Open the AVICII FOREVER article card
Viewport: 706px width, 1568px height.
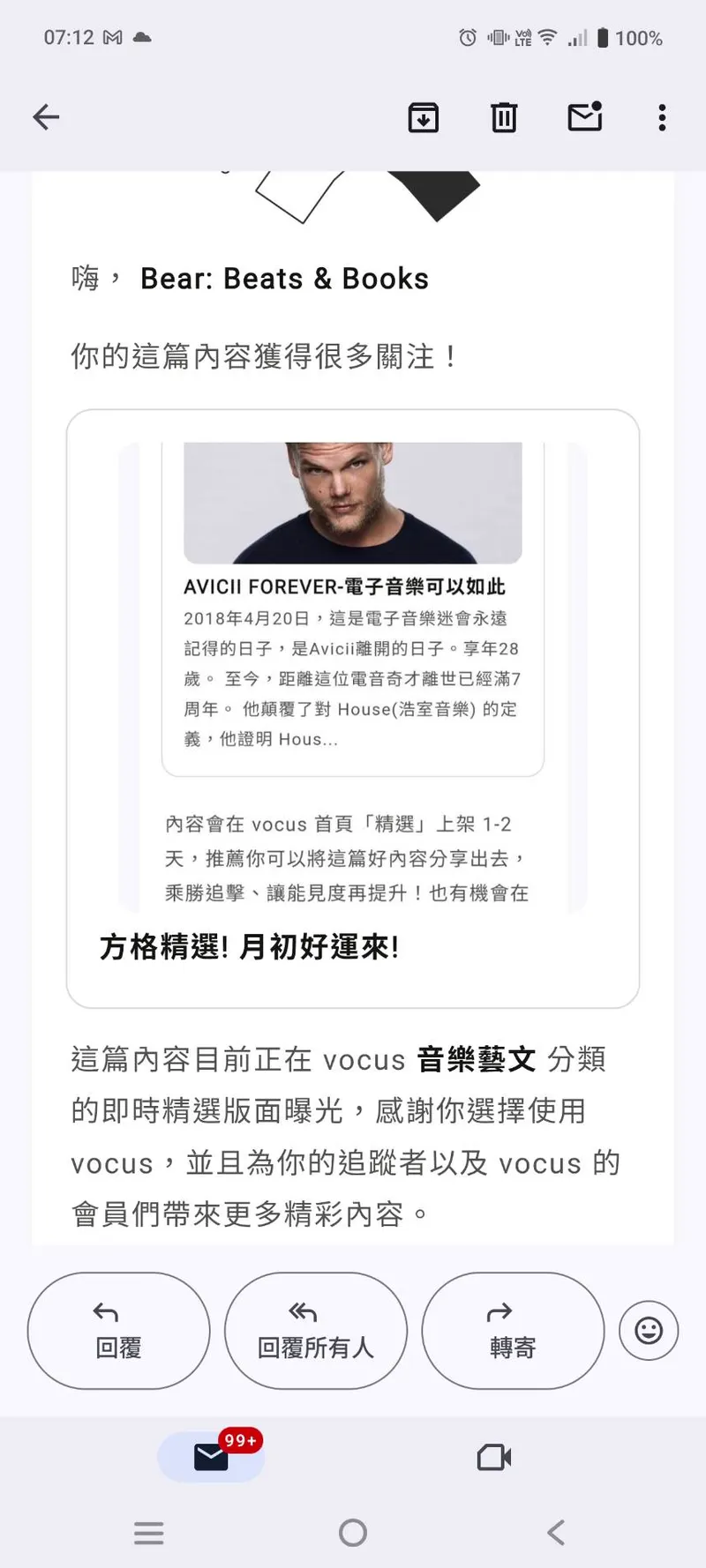(352, 609)
